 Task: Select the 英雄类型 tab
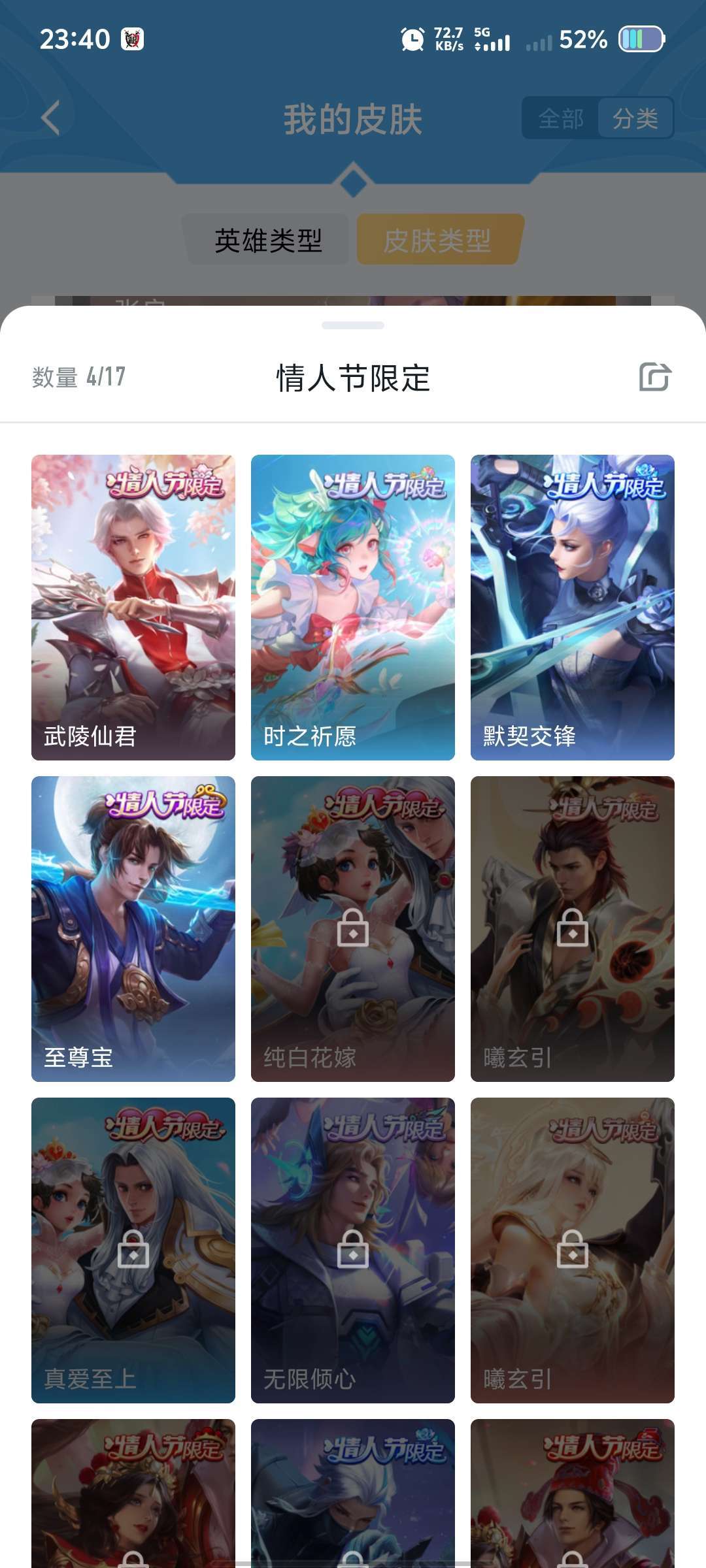point(268,240)
